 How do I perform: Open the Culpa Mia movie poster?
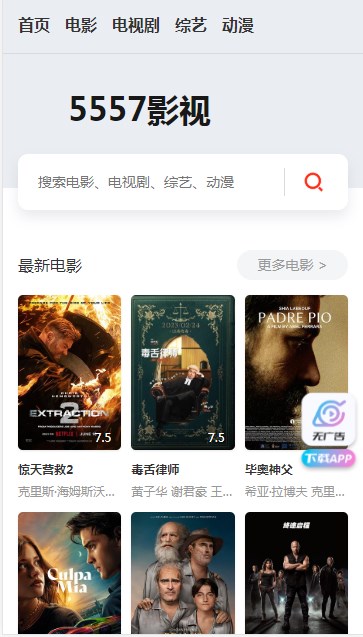click(69, 573)
